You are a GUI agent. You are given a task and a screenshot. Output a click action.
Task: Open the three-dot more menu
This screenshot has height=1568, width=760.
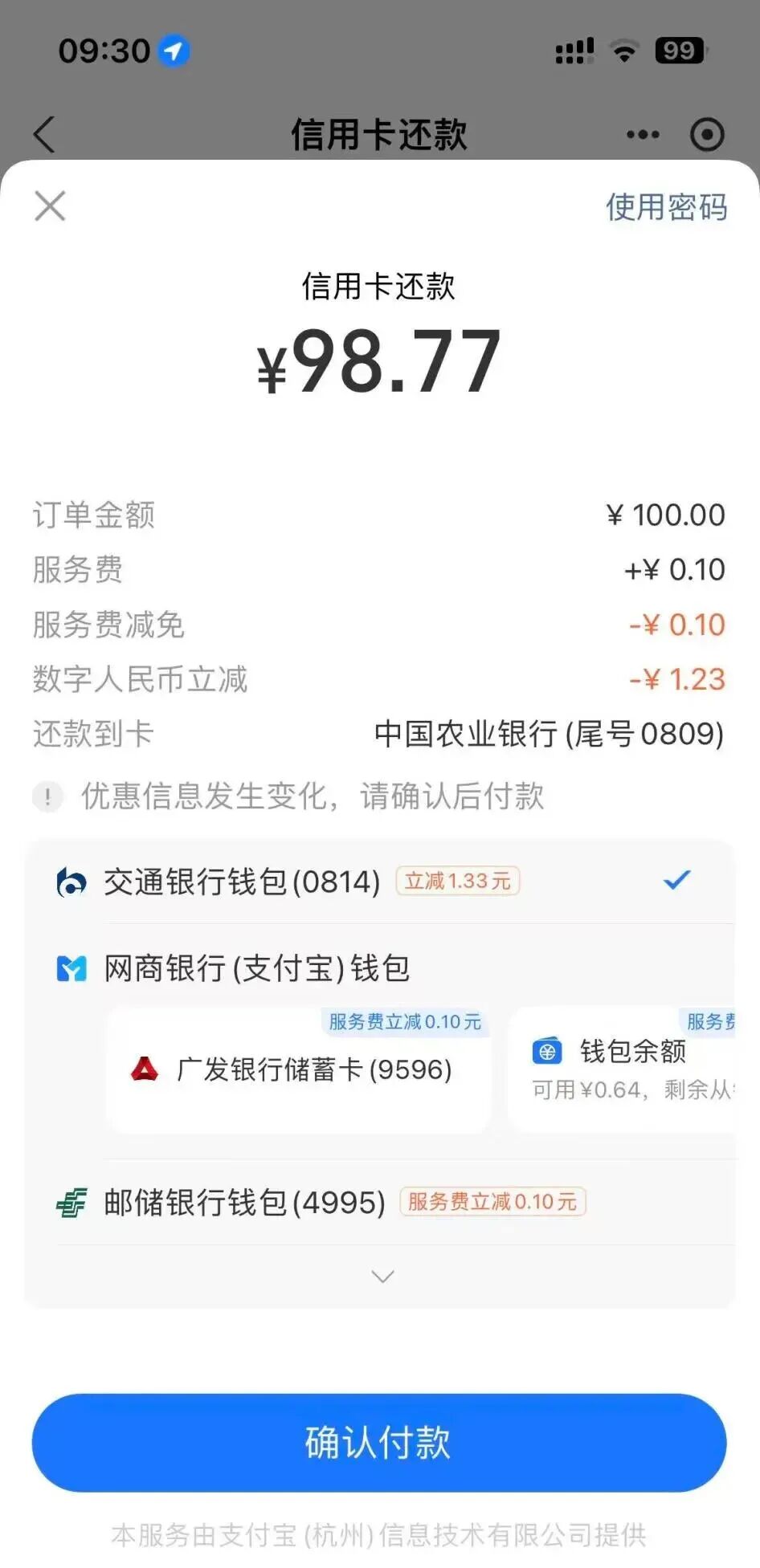point(643,134)
